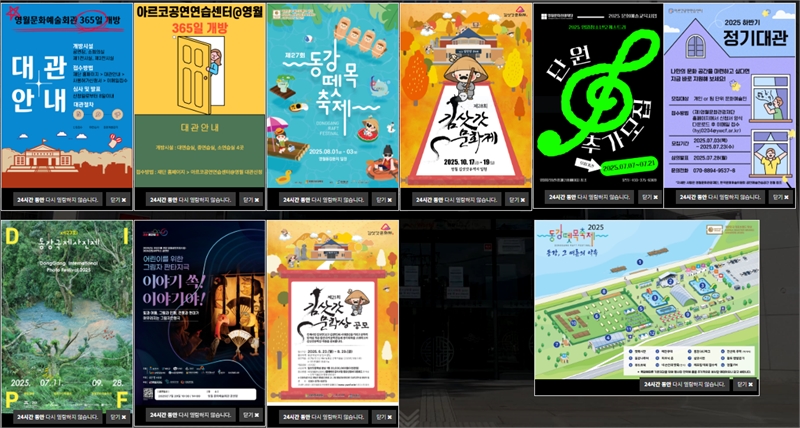Close the 김삿갓 문학상 공모 popup

(x=385, y=413)
